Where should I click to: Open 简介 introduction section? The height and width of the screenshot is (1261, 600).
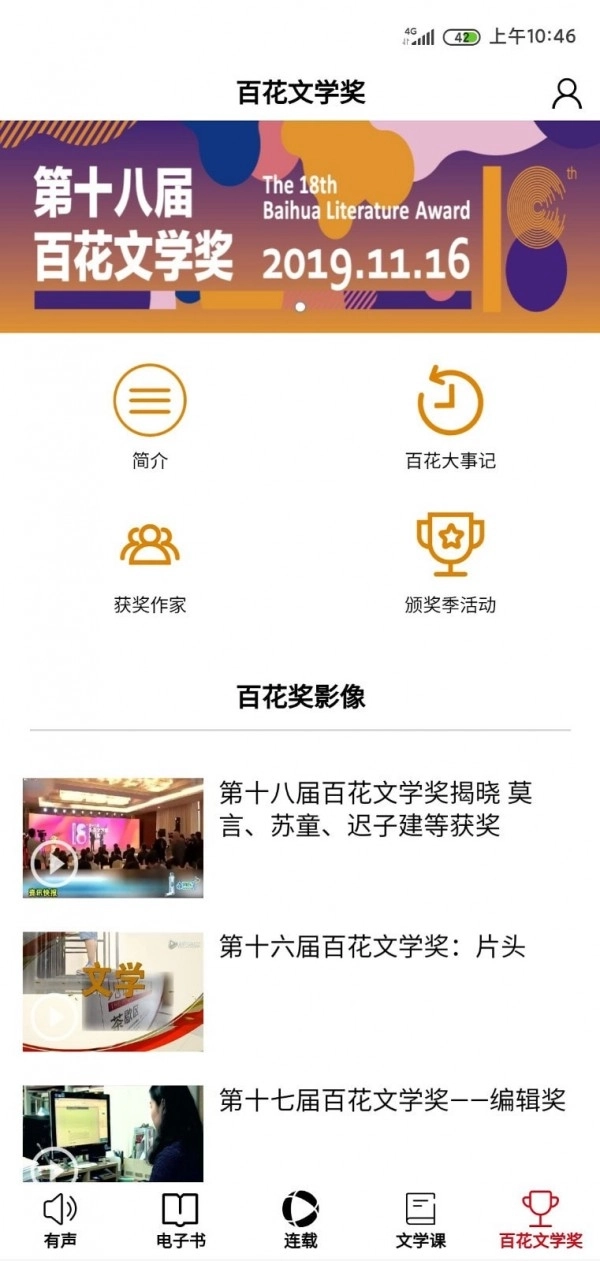(150, 416)
